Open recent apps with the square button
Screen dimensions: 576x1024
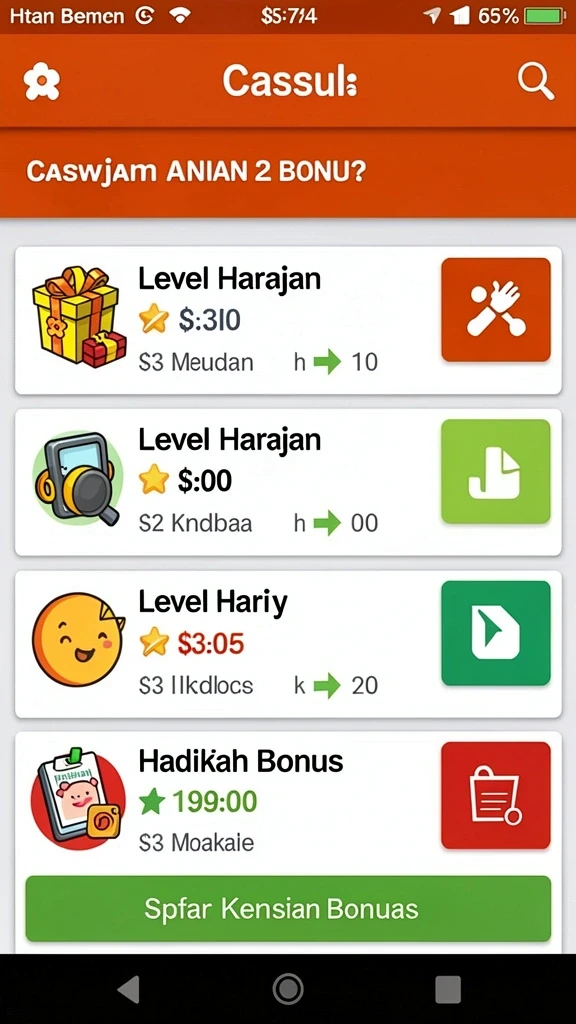448,989
